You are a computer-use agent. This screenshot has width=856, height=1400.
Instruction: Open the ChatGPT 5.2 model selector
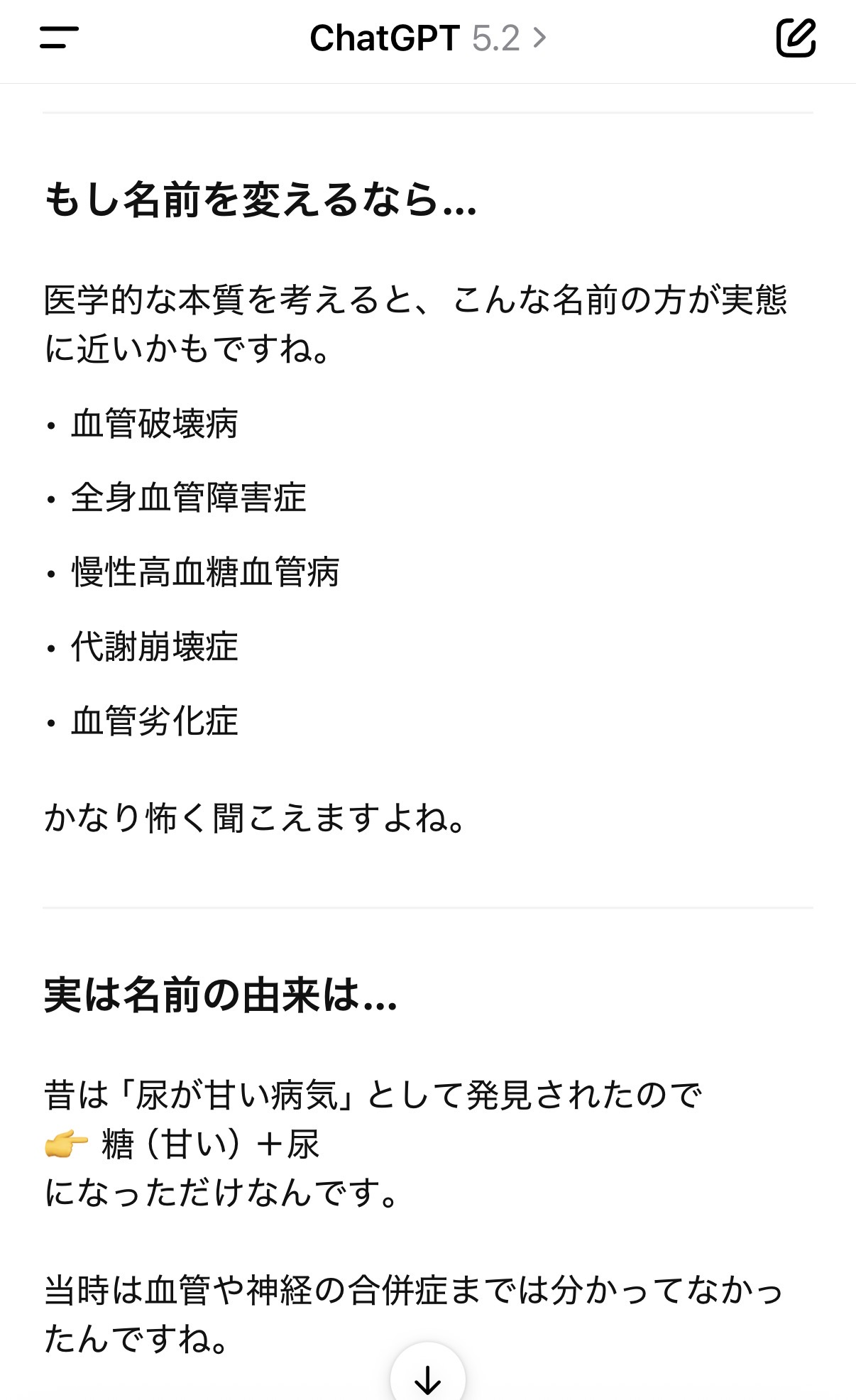428,38
